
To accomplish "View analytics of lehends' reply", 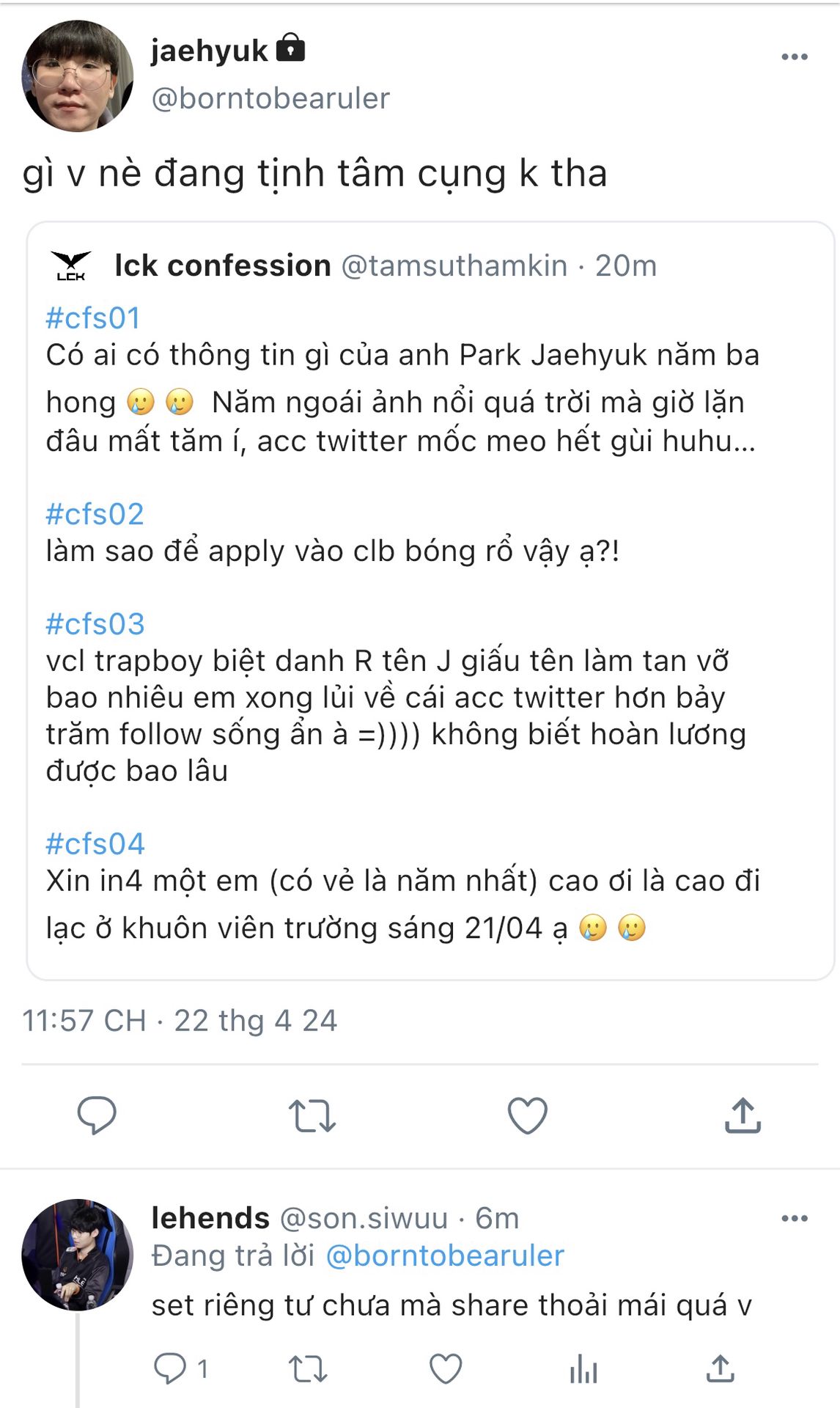I will (583, 1368).
